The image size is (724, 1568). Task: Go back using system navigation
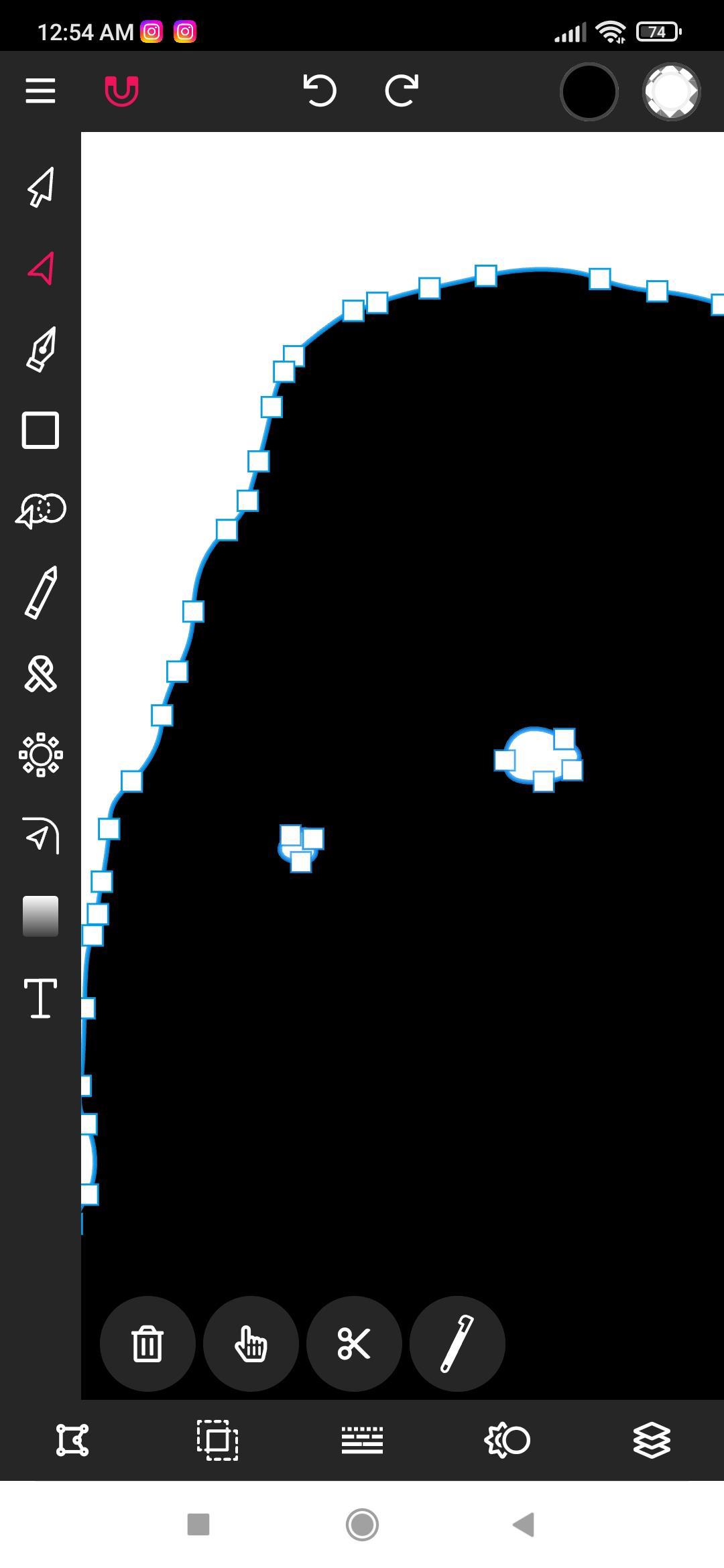pyautogui.click(x=524, y=1524)
